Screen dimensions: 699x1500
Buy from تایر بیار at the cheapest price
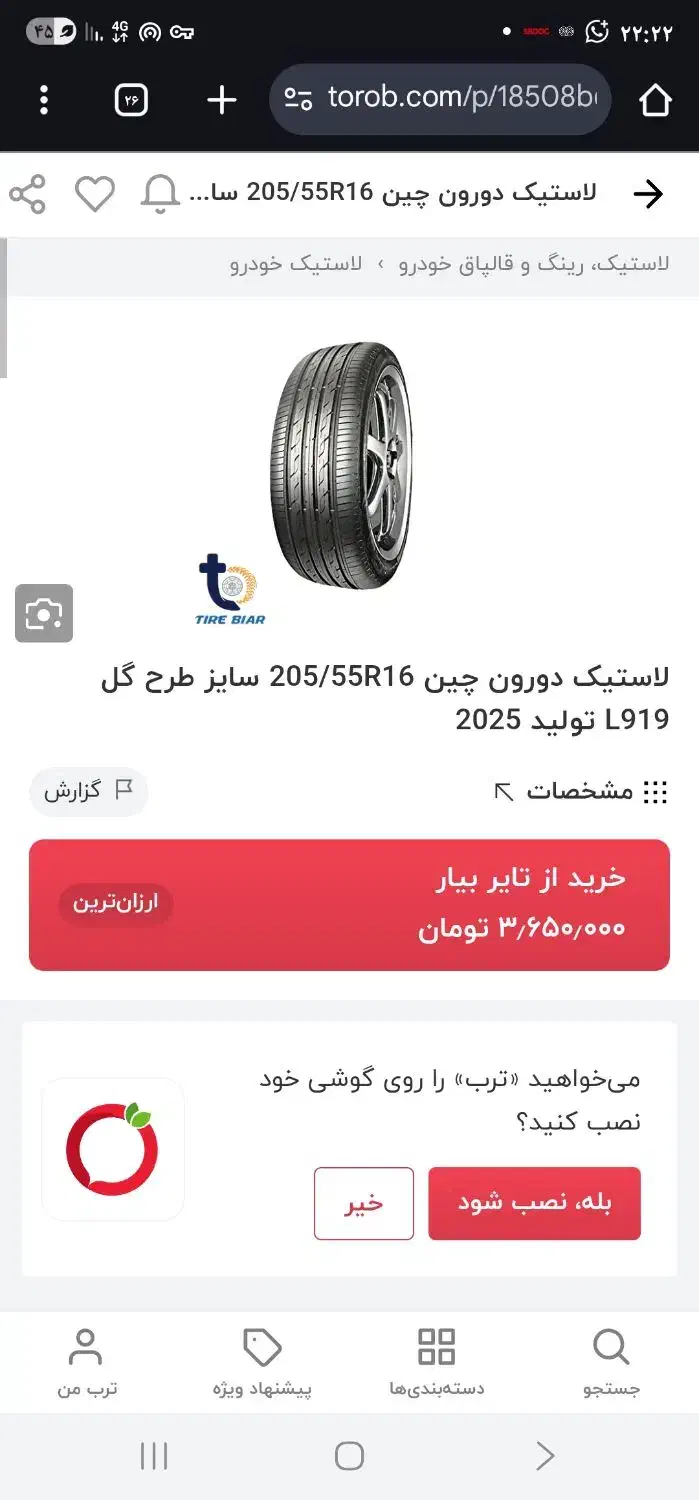point(349,905)
